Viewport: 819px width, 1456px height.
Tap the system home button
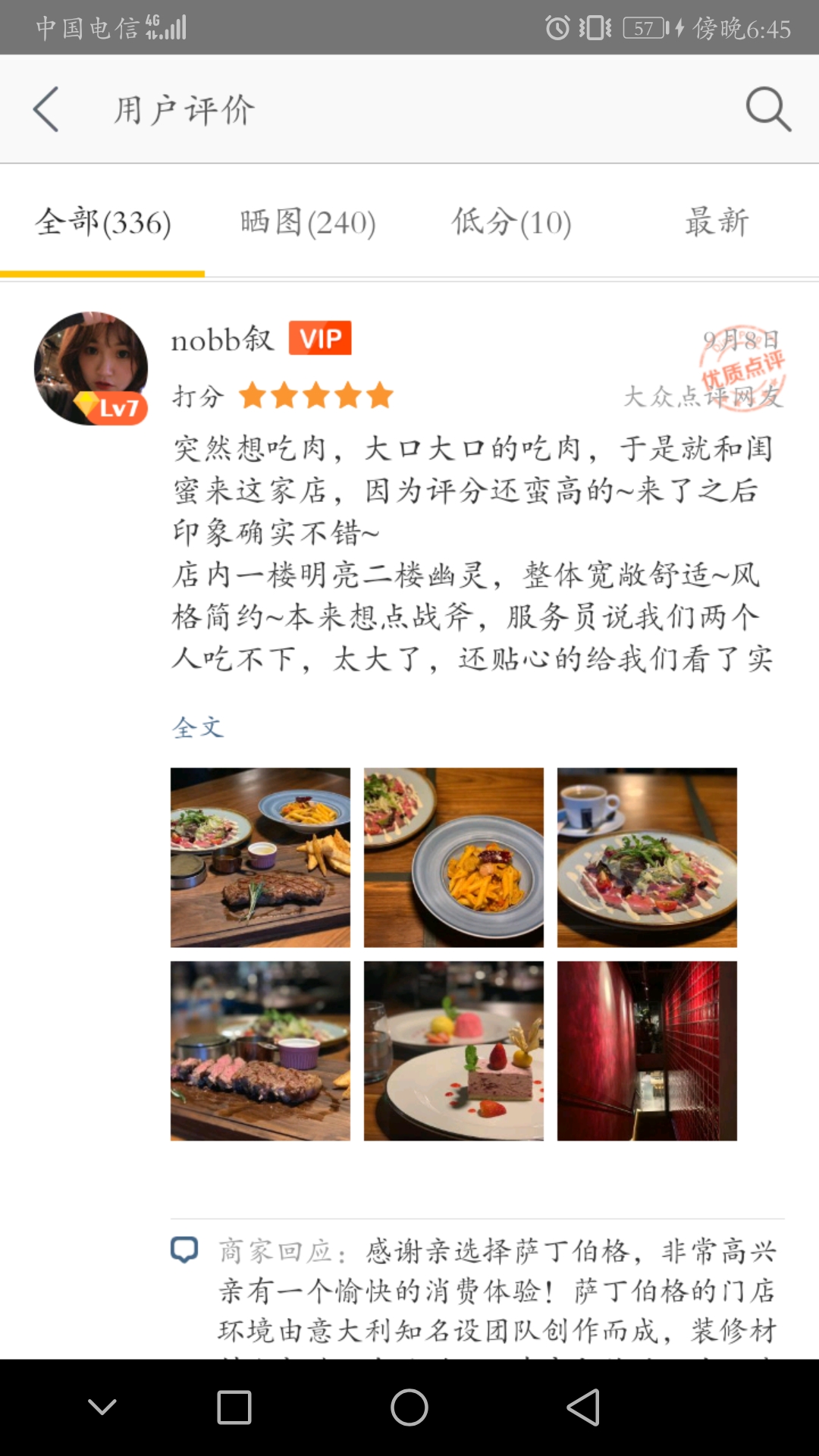(x=409, y=1407)
